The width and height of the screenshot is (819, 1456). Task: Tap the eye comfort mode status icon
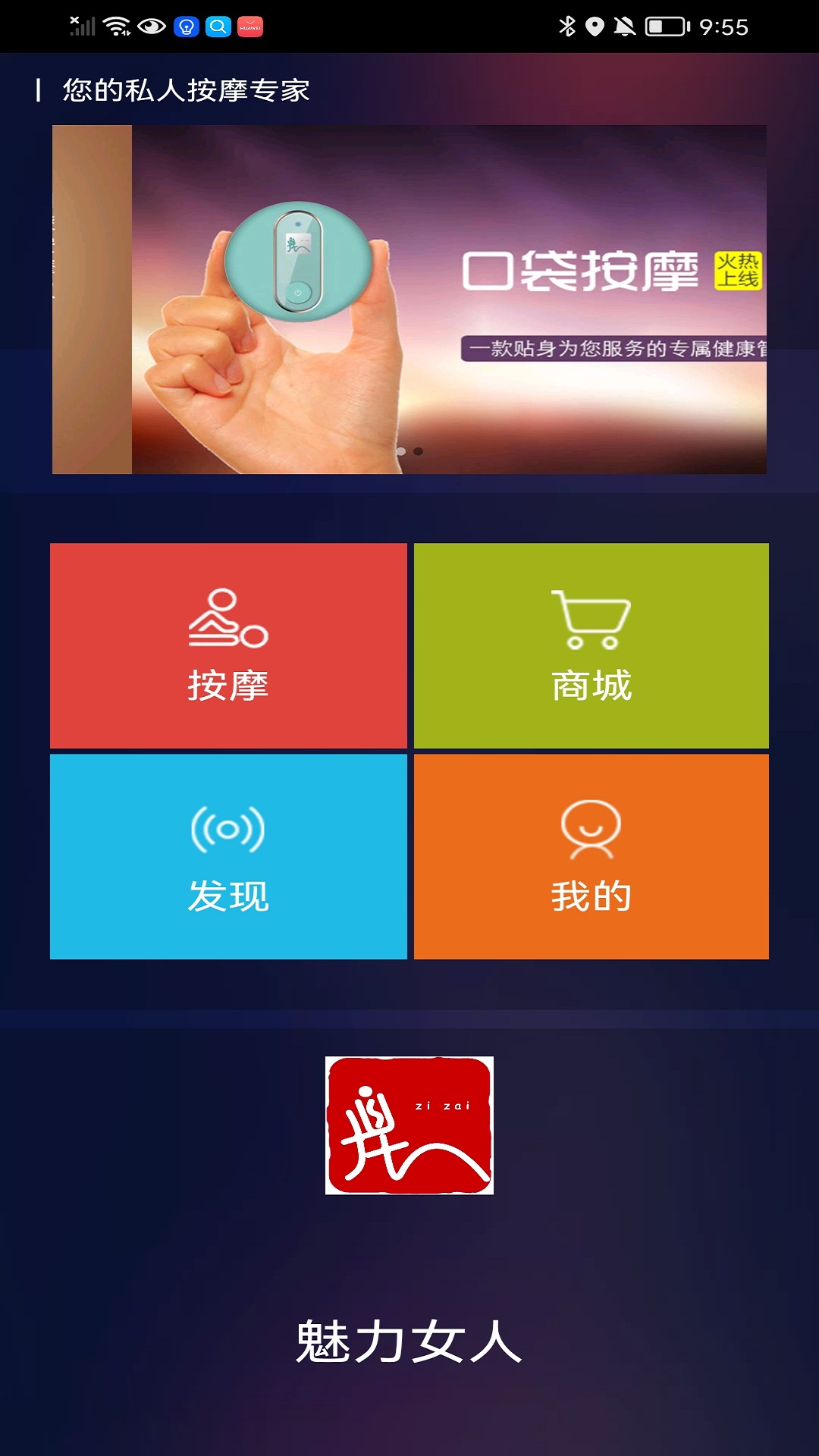[150, 25]
